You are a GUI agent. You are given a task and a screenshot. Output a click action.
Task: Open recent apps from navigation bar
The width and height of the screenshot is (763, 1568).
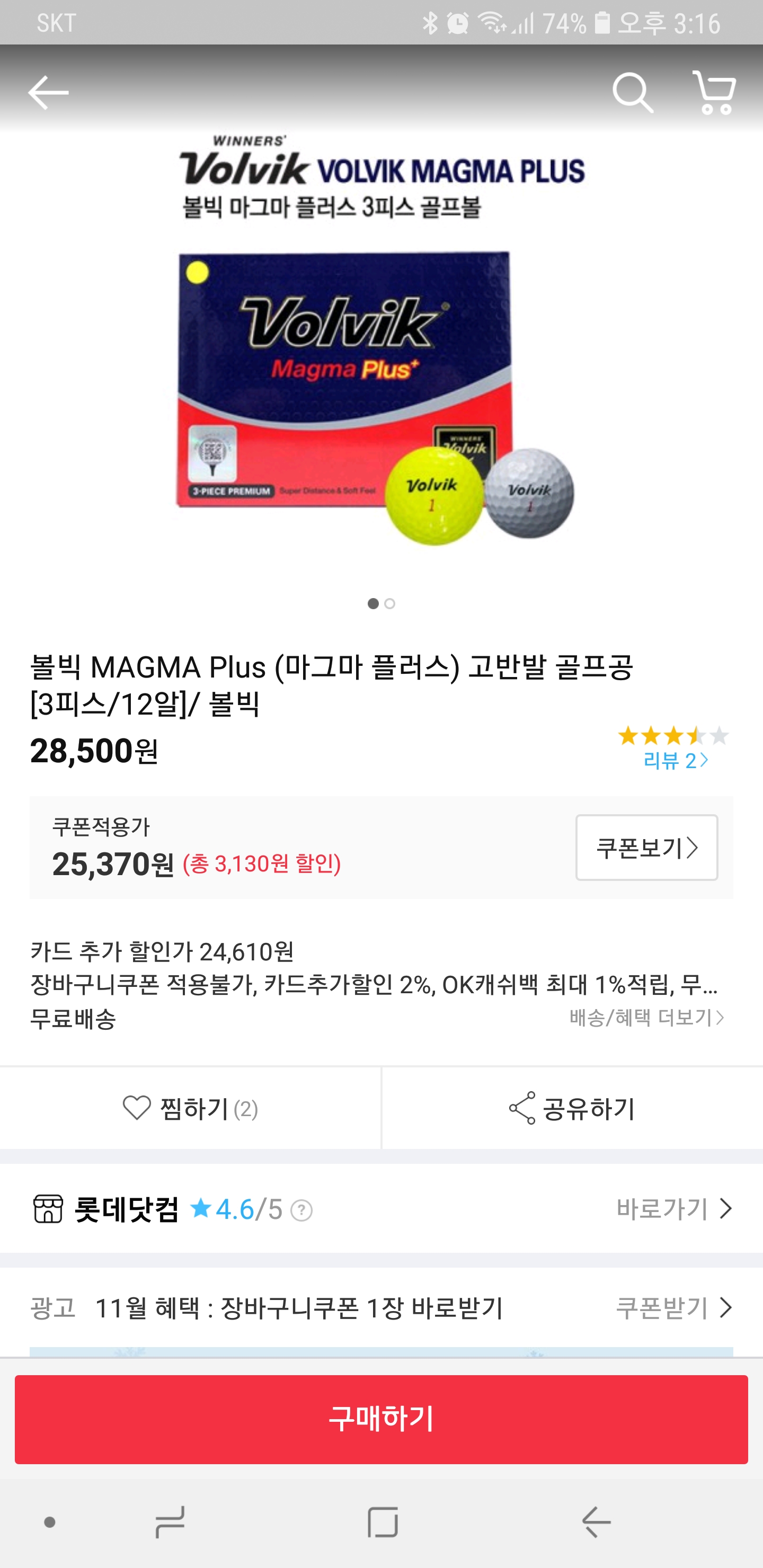[x=170, y=1522]
